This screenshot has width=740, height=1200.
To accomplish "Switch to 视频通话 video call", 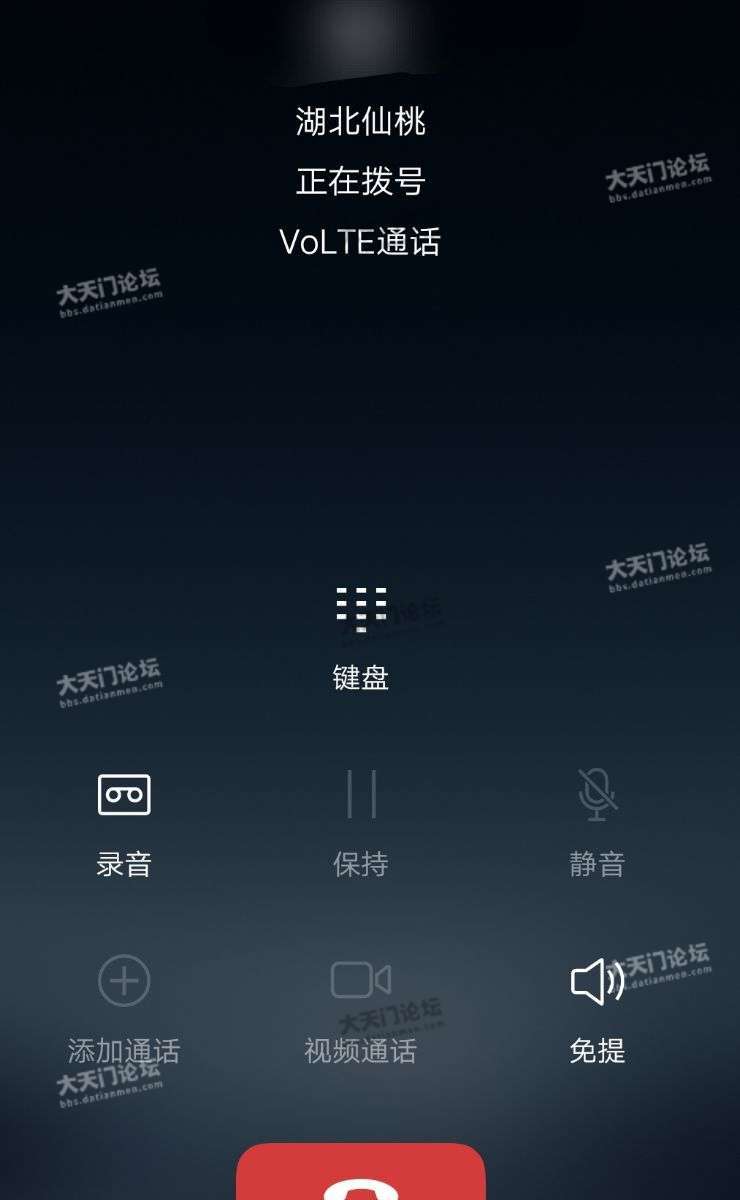I will (361, 1012).
